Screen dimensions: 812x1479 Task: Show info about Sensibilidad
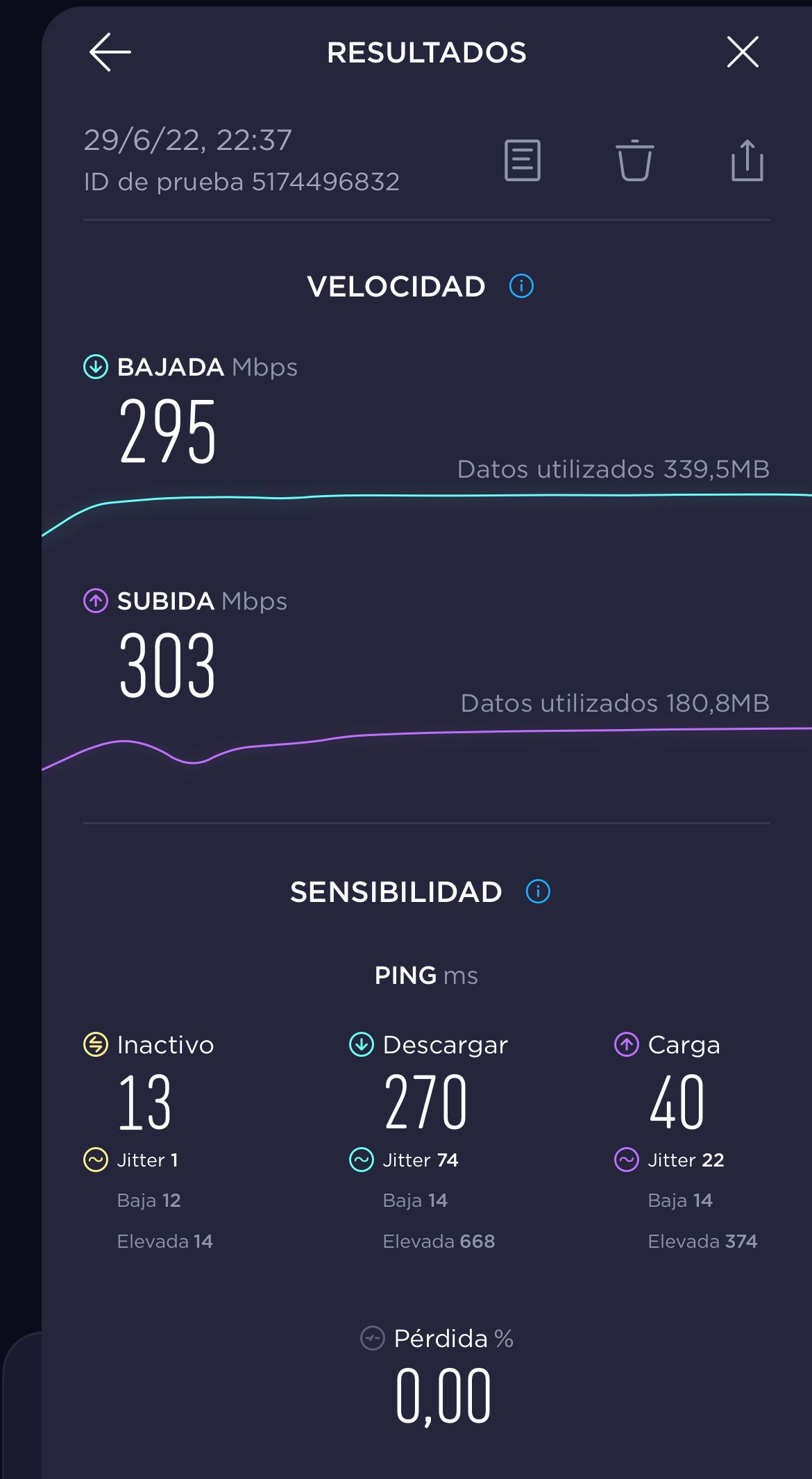(x=538, y=892)
